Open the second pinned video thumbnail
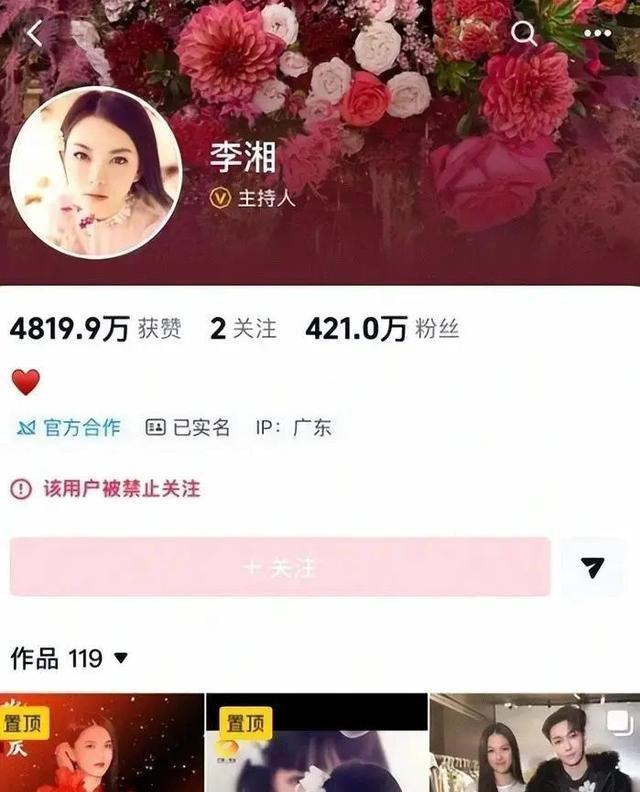 click(x=316, y=745)
